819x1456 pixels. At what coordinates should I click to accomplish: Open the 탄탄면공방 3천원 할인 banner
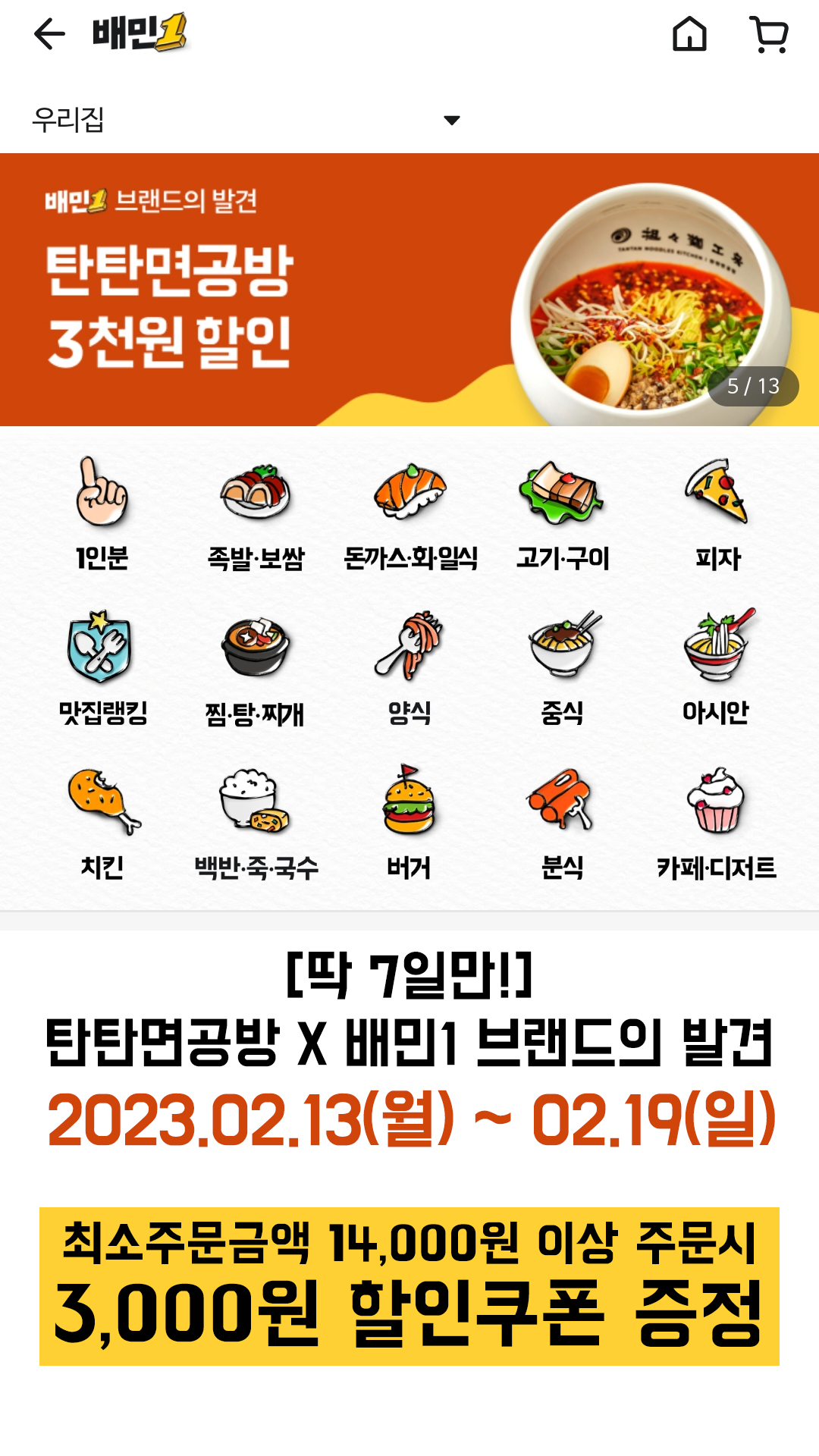pos(409,289)
